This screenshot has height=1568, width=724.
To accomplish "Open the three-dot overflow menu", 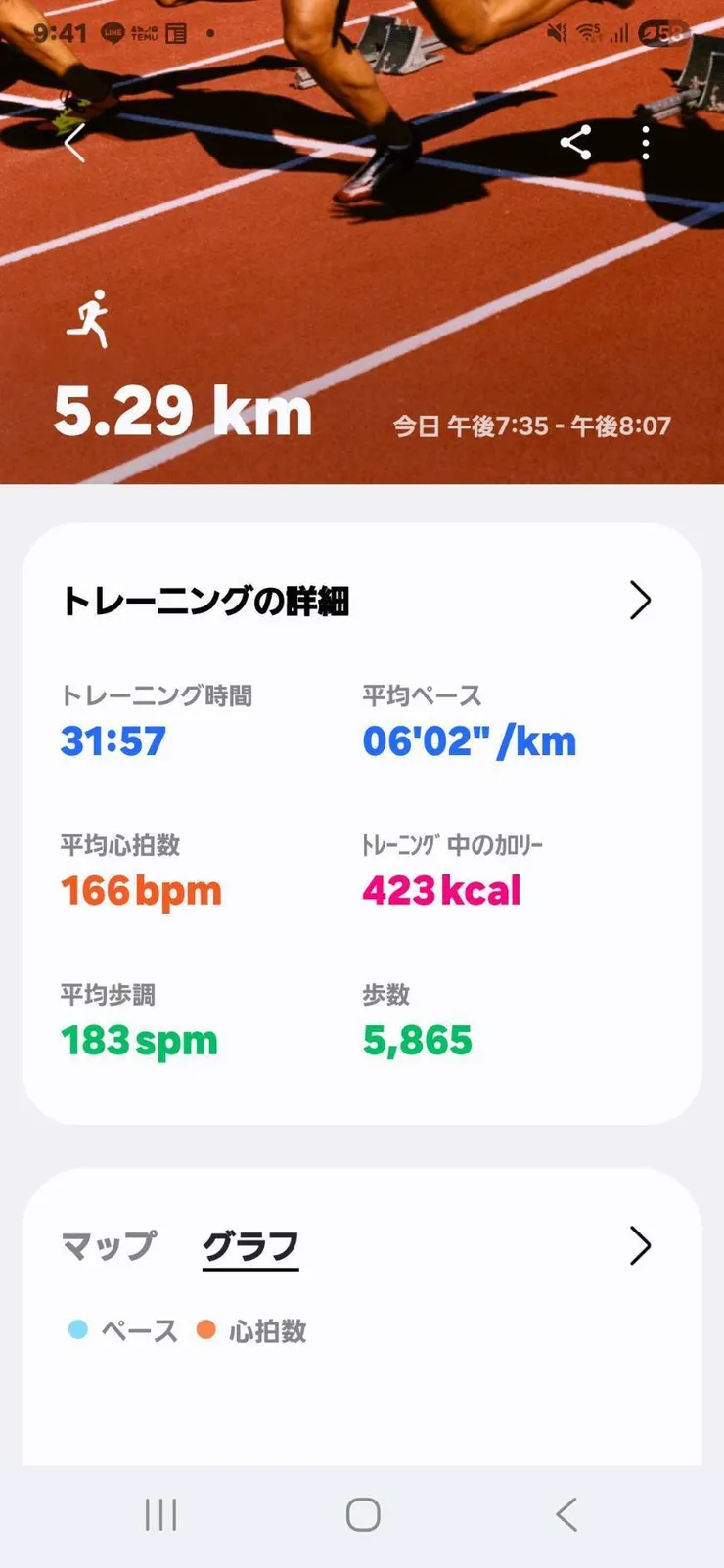I will pyautogui.click(x=646, y=143).
